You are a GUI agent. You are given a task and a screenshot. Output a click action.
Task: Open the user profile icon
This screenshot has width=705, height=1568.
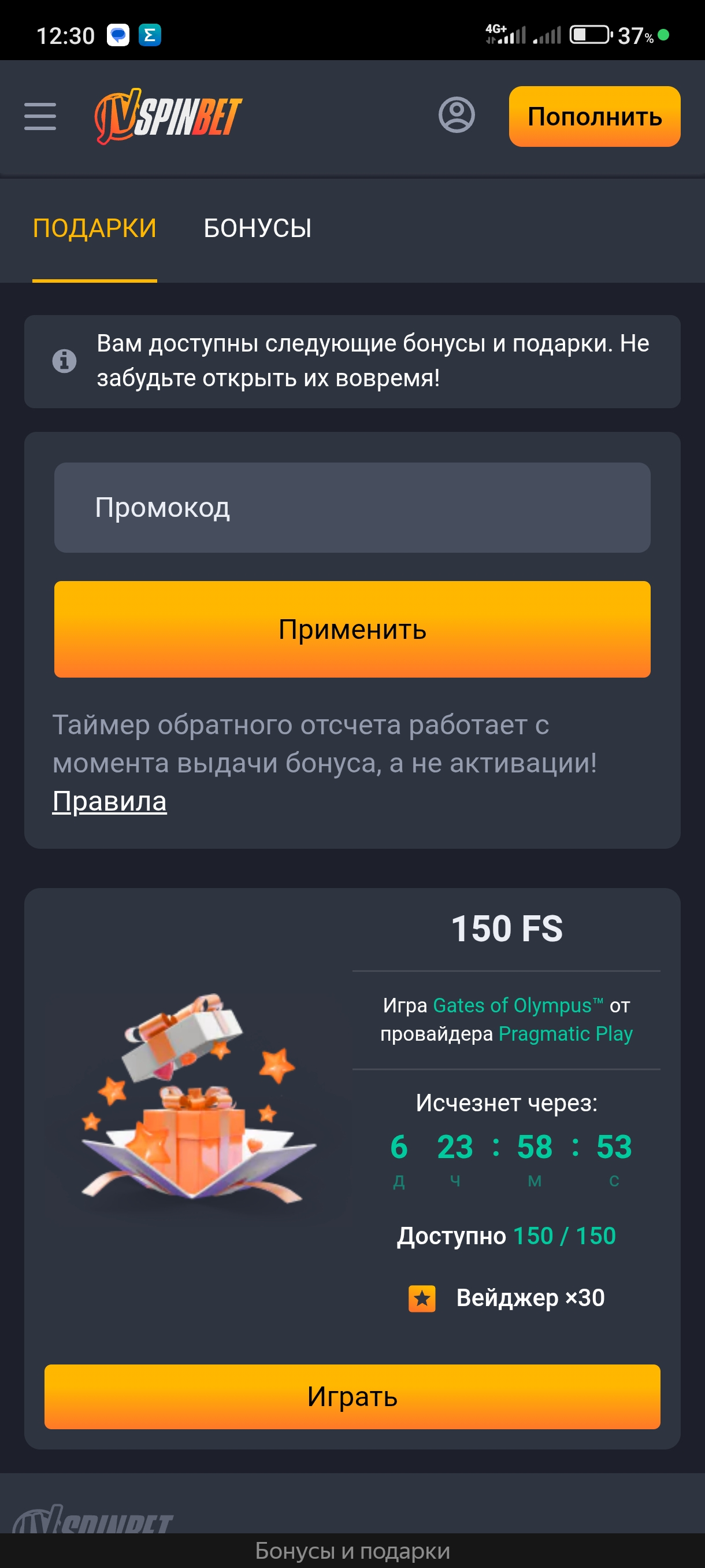(456, 115)
